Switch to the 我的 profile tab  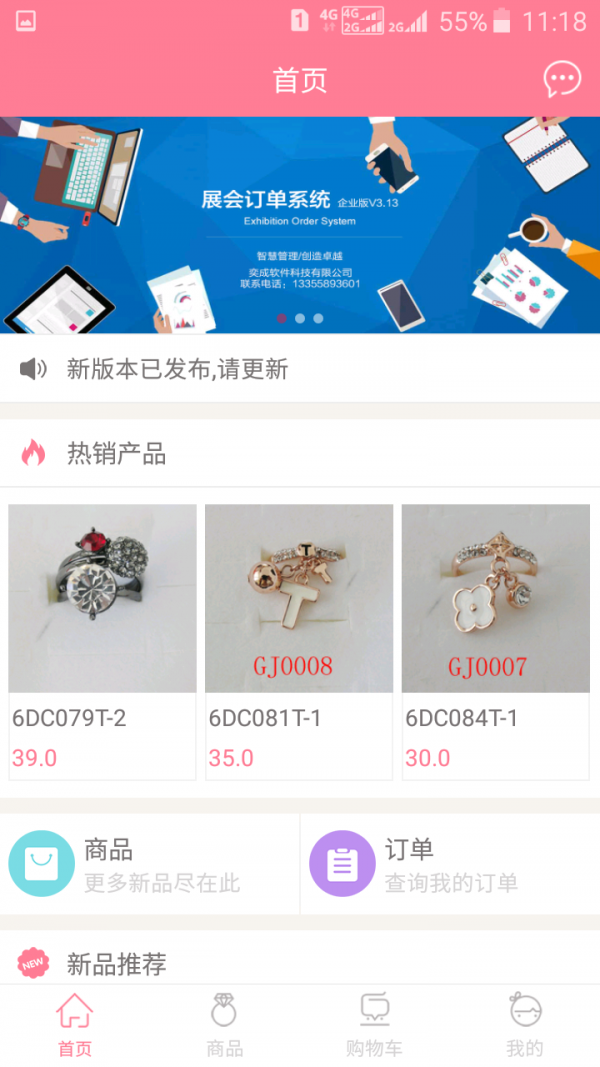coord(525,1025)
